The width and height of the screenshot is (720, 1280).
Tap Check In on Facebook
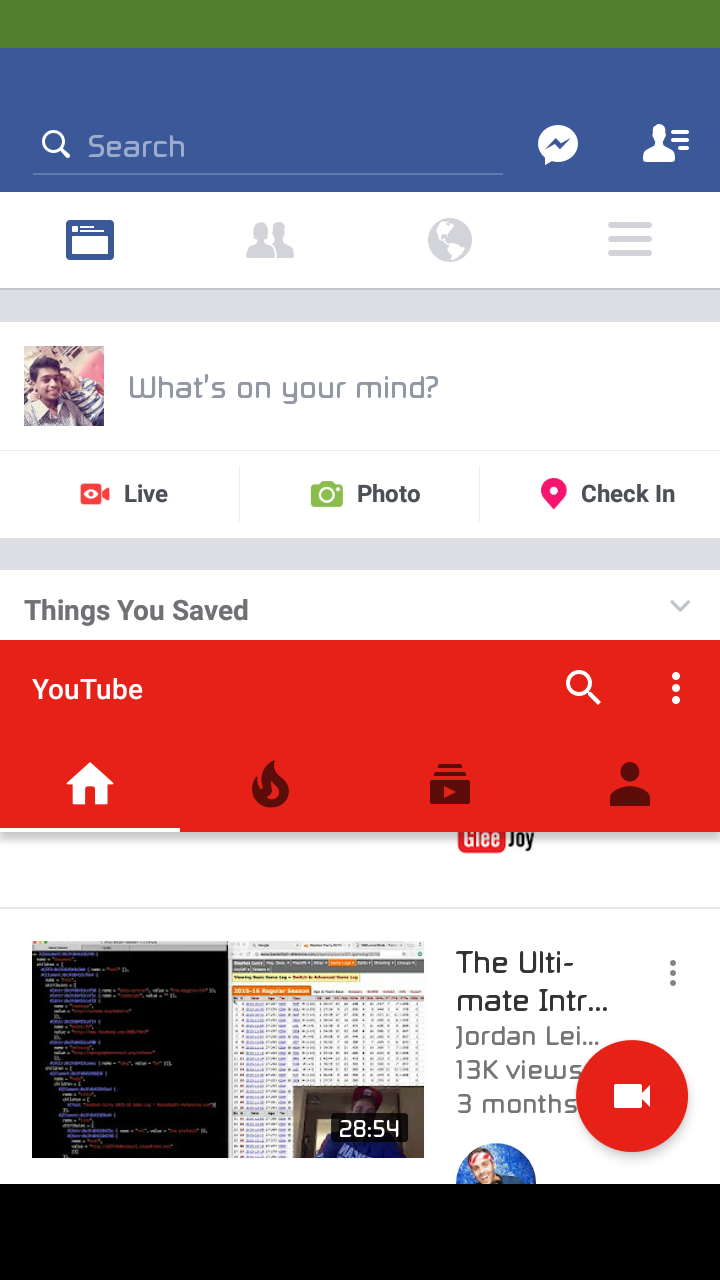coord(607,493)
